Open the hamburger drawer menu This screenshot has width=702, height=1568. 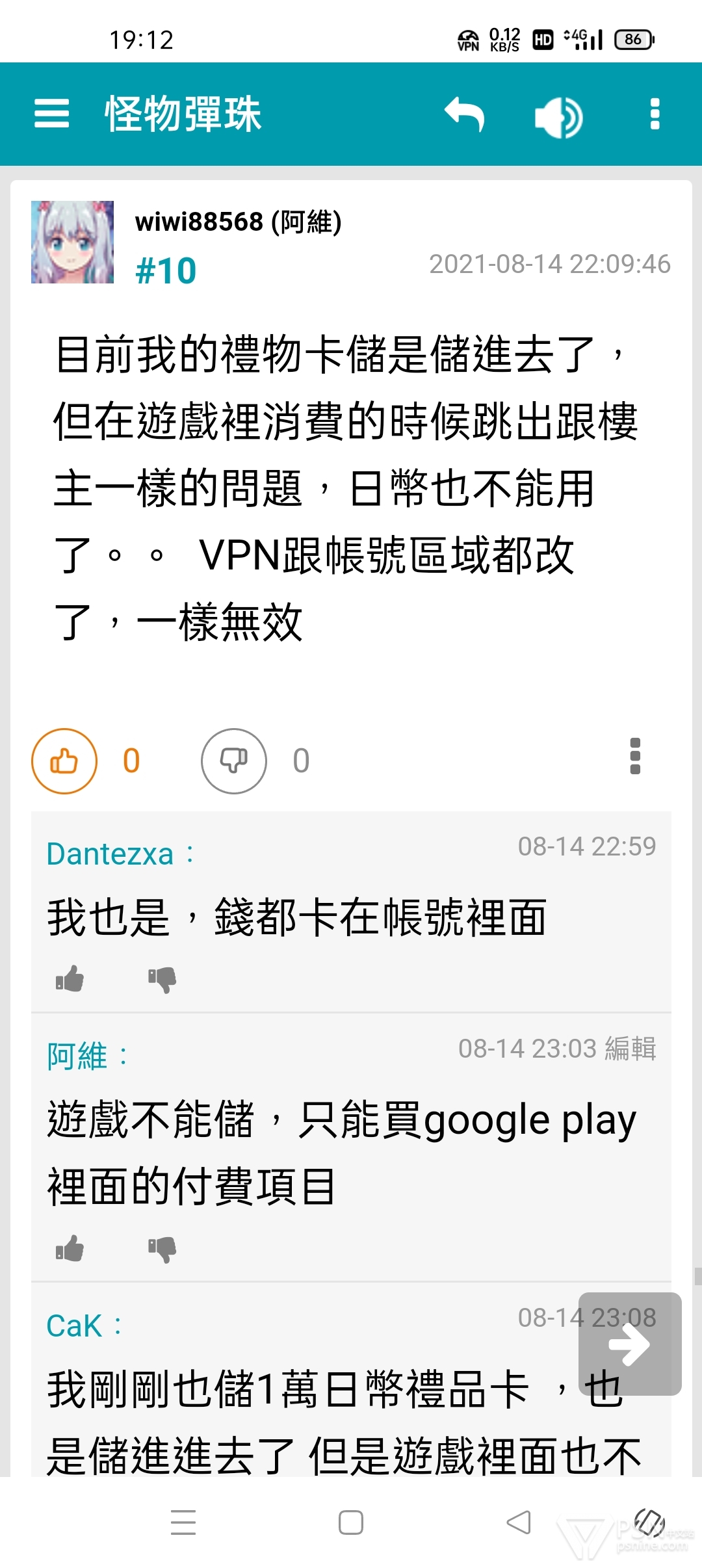pos(51,114)
